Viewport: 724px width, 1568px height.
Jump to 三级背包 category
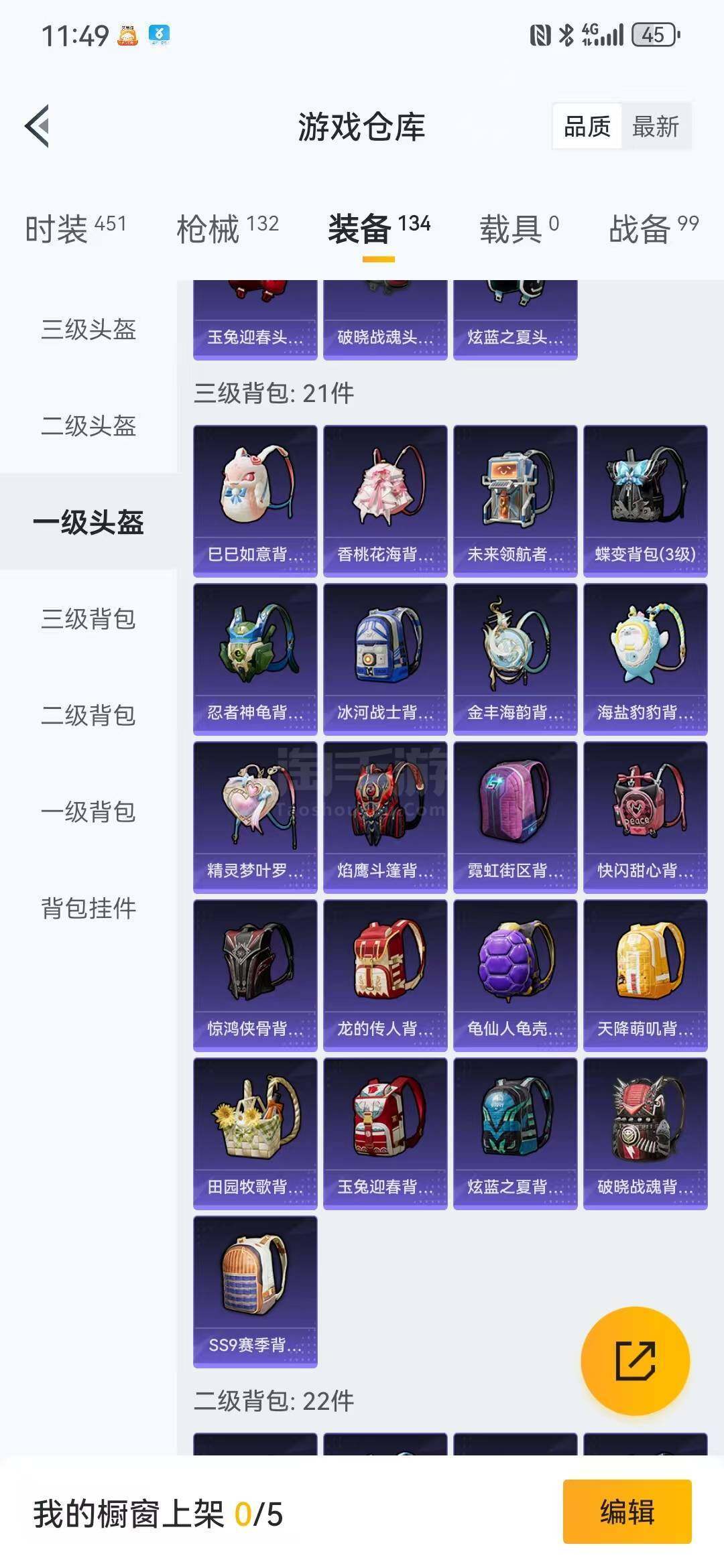coord(88,618)
